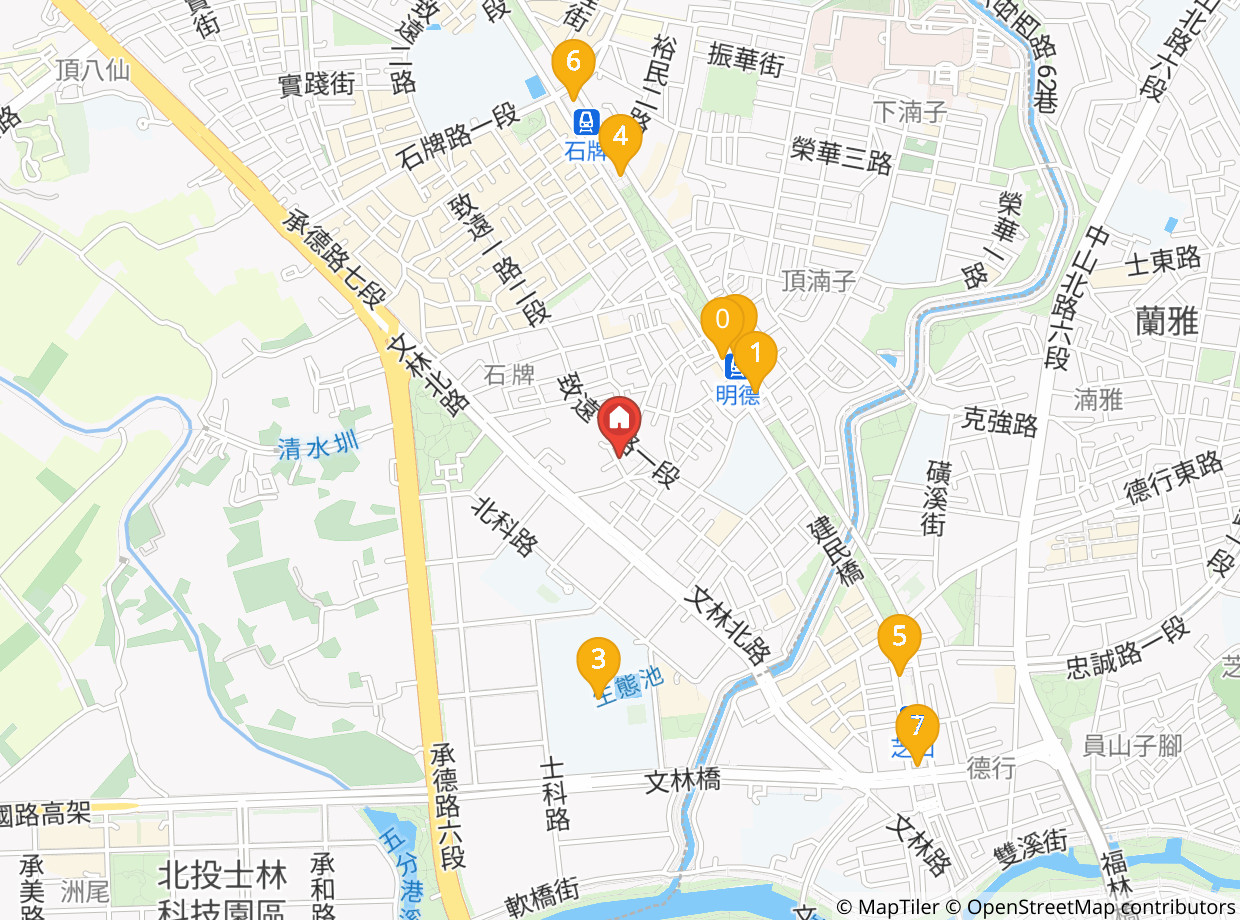Select map marker number 7
Viewport: 1240px width, 920px height.
click(x=918, y=732)
